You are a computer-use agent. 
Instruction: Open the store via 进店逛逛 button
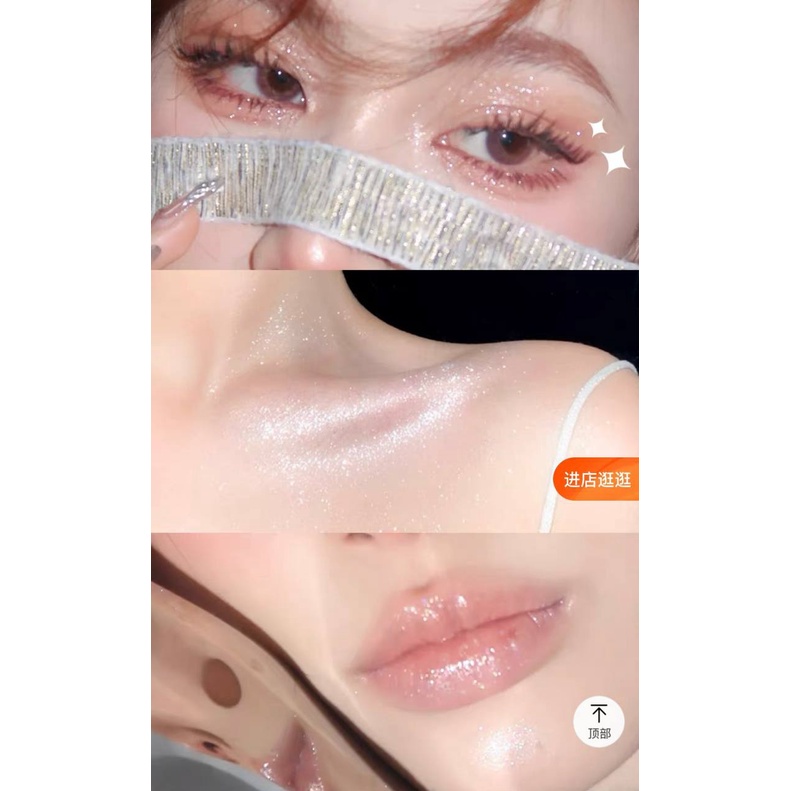[597, 480]
